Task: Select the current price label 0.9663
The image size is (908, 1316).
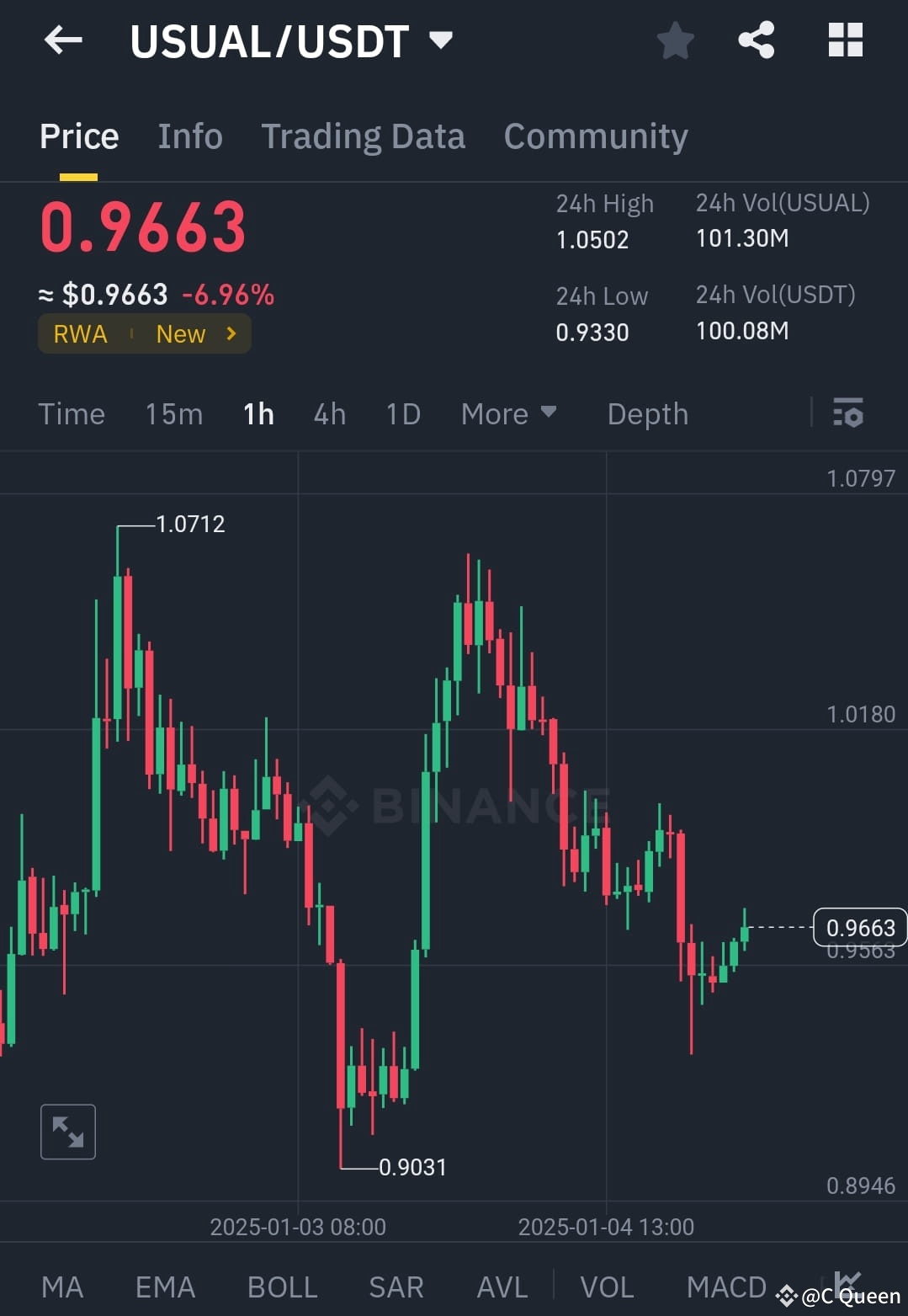Action: (859, 928)
